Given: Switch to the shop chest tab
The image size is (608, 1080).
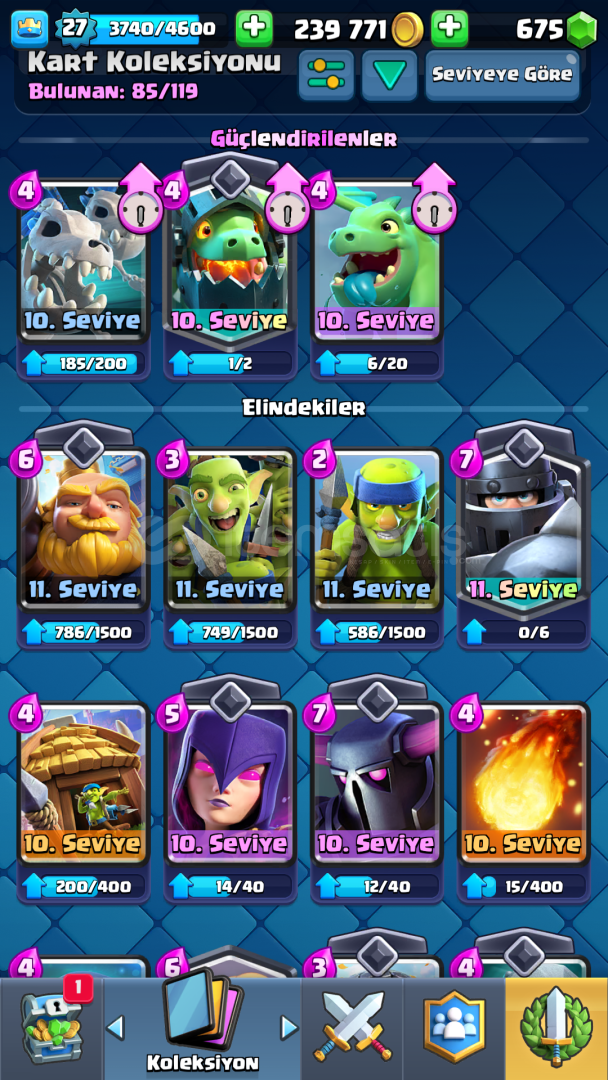Looking at the screenshot, I should pyautogui.click(x=52, y=1028).
